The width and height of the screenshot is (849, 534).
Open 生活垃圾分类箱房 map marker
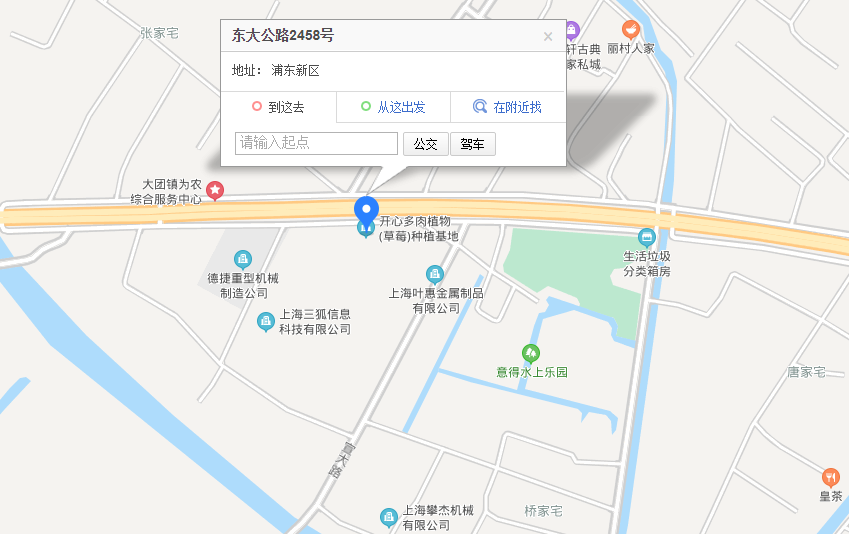(x=647, y=237)
